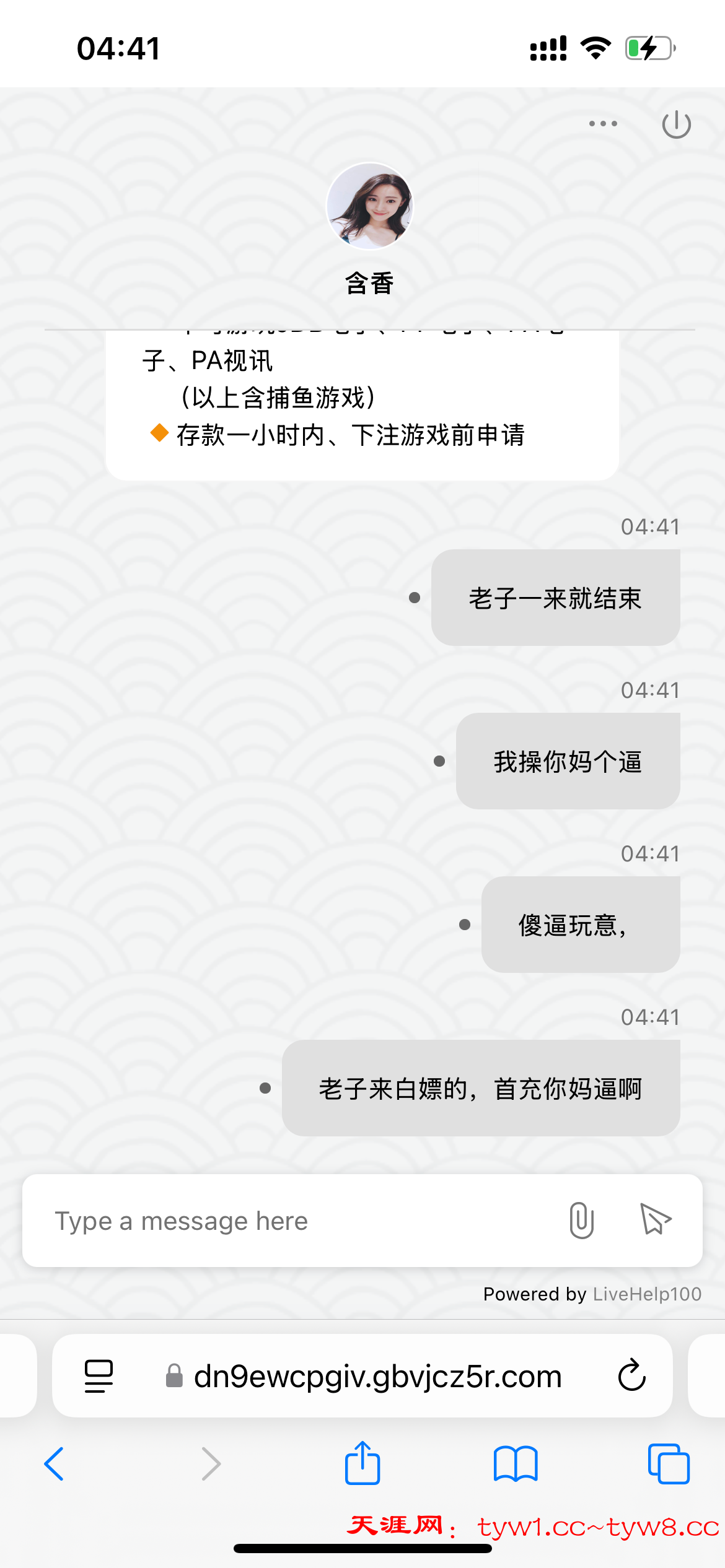Reload the page in Safari
The width and height of the screenshot is (725, 1568).
pyautogui.click(x=631, y=1375)
